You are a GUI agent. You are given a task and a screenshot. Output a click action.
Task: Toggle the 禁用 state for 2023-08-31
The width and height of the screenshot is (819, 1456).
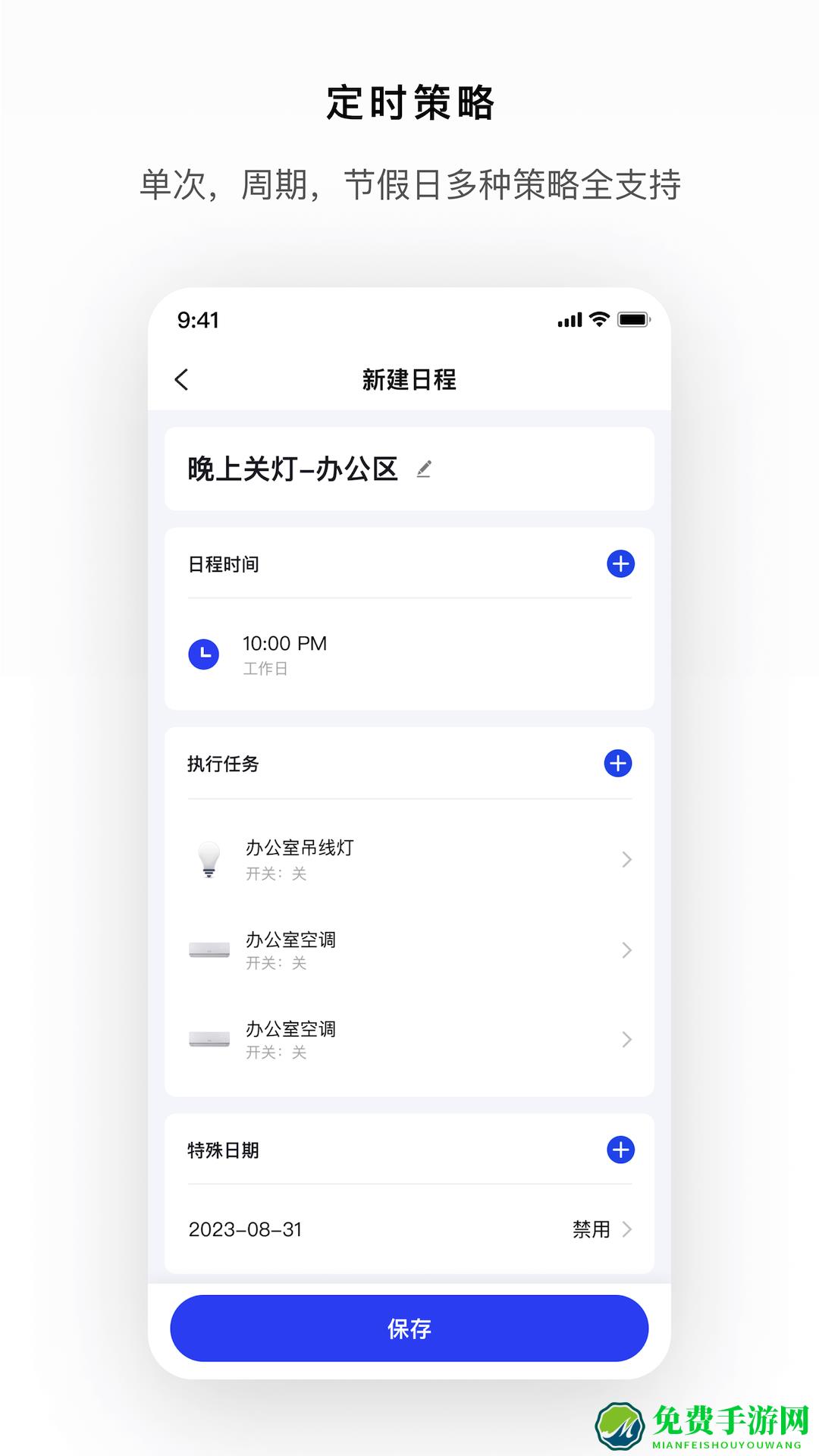pos(590,1229)
